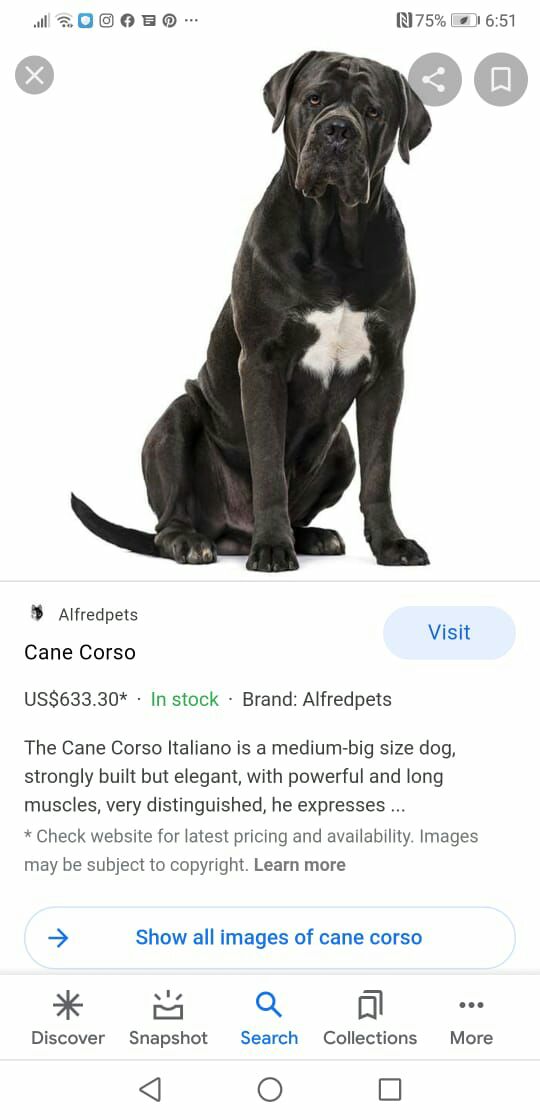This screenshot has height=1120, width=540.
Task: Open the More menu tab
Action: (x=471, y=1019)
